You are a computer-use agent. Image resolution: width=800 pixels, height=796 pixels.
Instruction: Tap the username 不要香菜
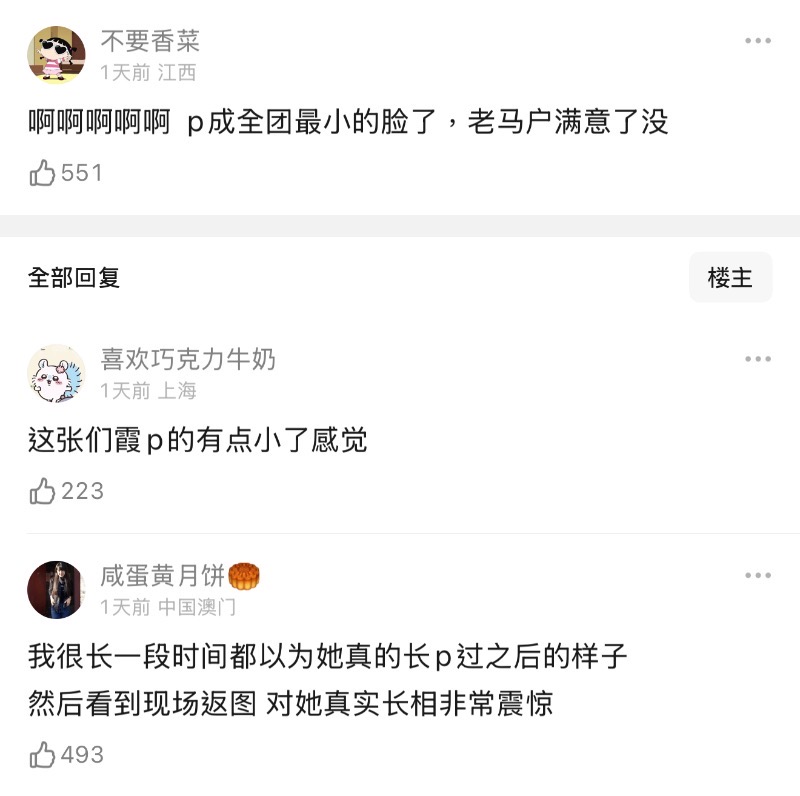tap(150, 41)
